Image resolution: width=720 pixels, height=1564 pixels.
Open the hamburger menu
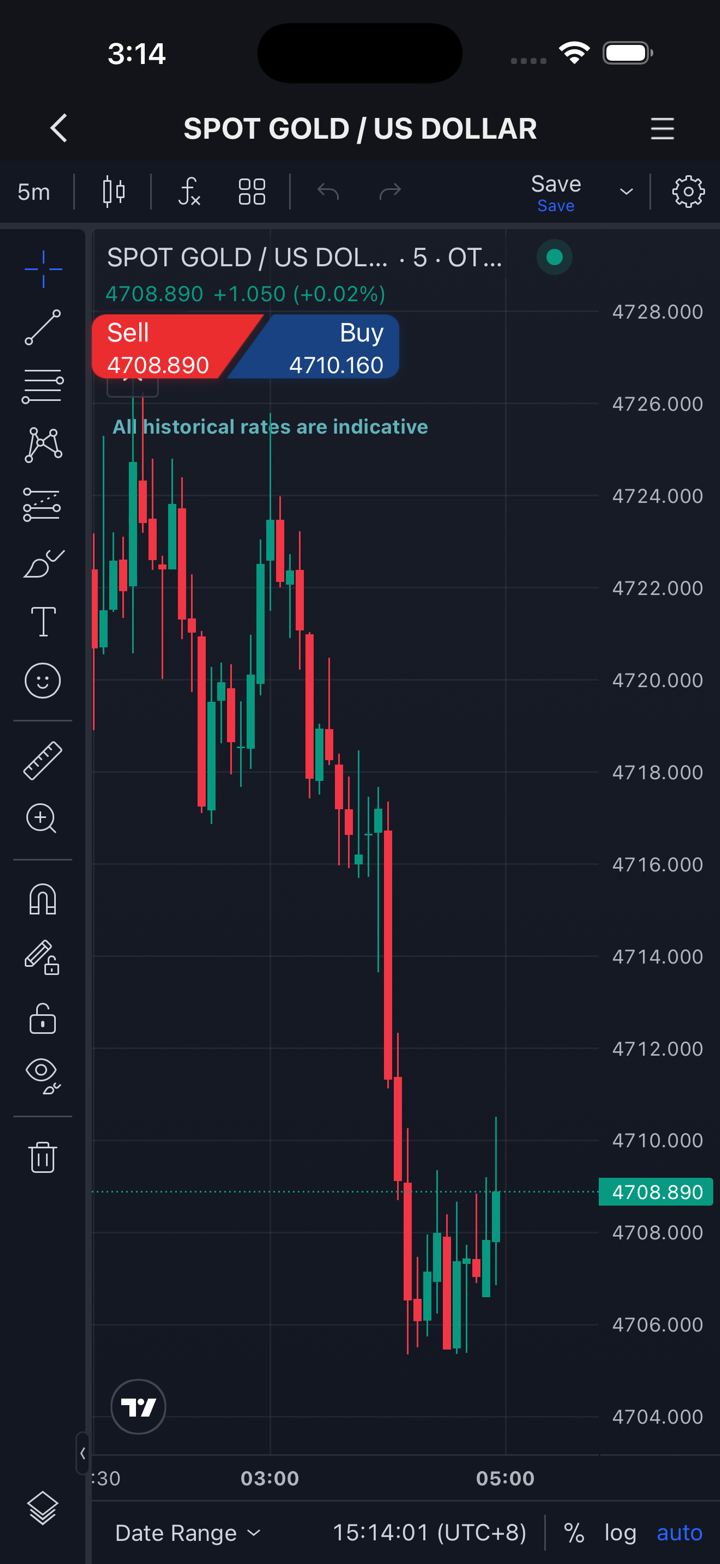point(662,128)
